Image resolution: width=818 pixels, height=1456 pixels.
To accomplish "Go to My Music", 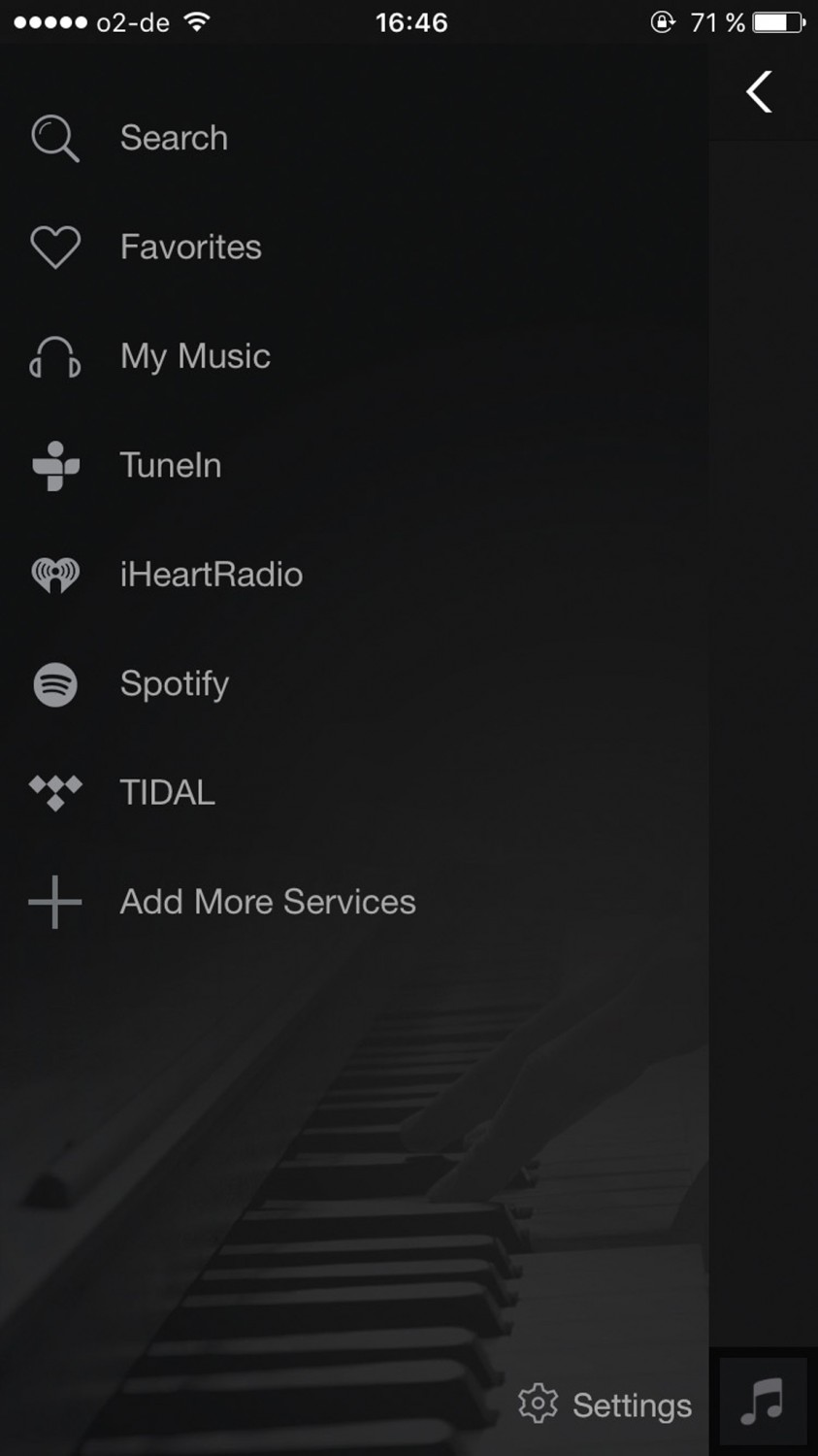I will coord(194,356).
